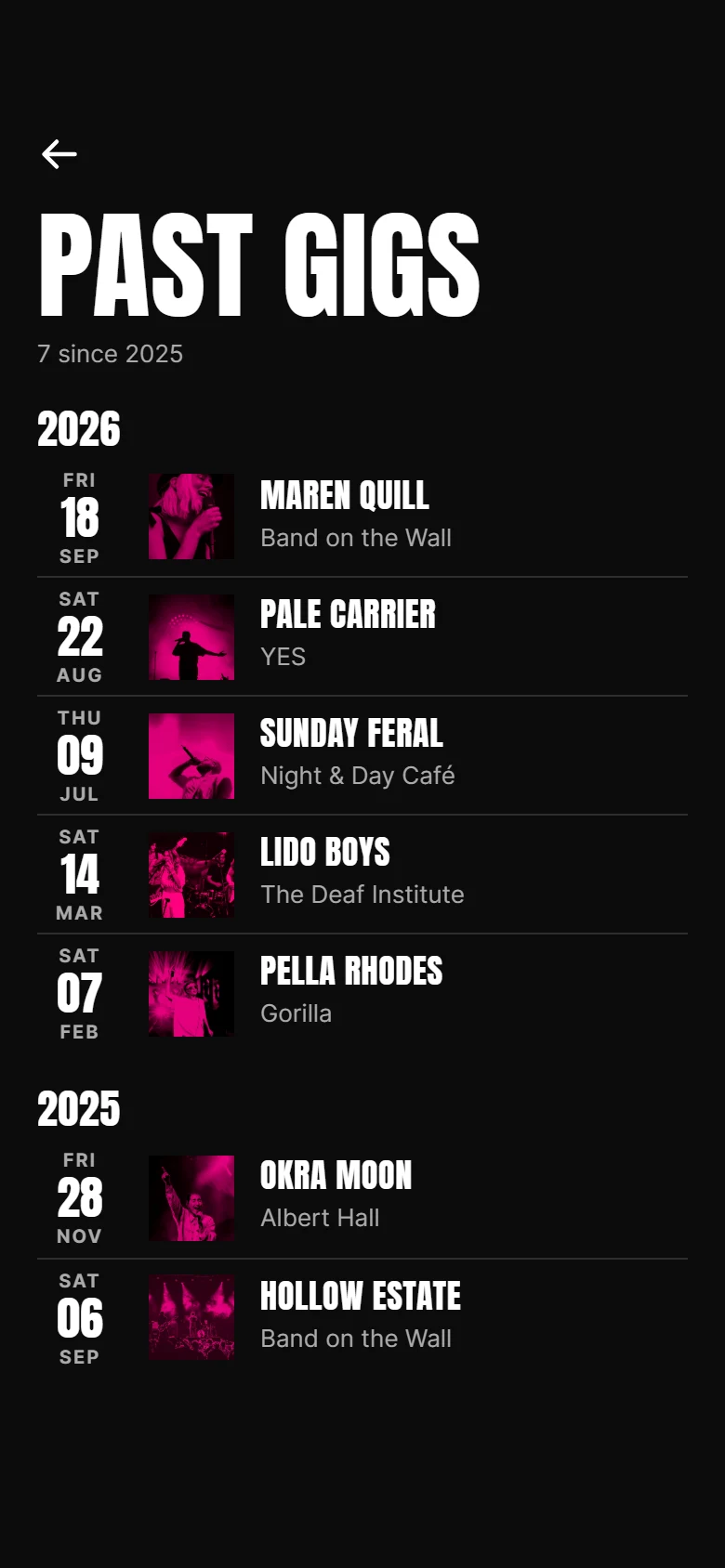Go back using the arrow icon
This screenshot has height=1568, width=725.
coord(59,154)
